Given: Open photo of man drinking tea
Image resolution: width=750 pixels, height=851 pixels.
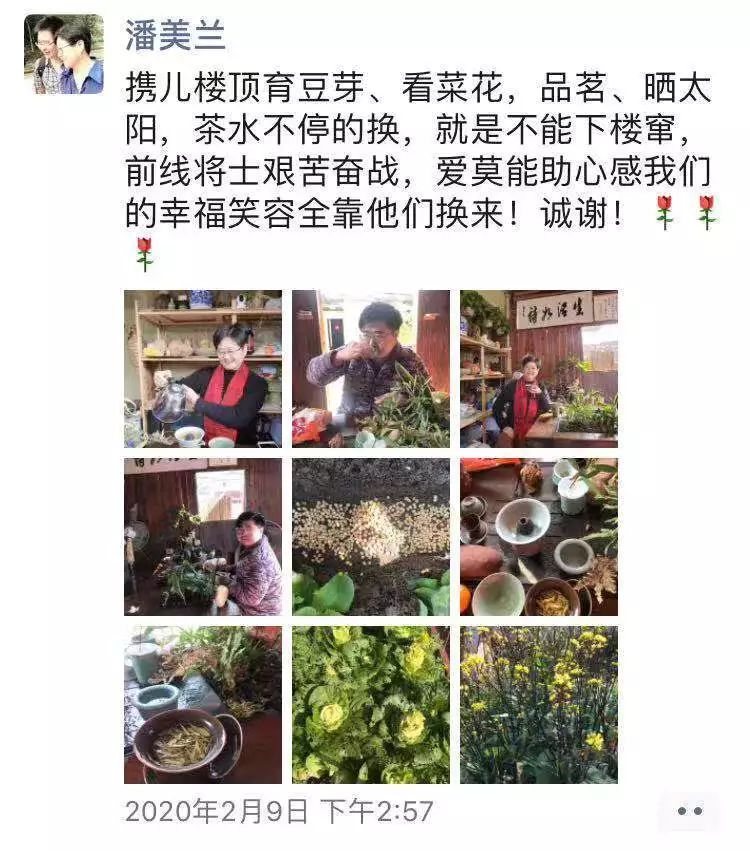Looking at the screenshot, I should point(371,369).
